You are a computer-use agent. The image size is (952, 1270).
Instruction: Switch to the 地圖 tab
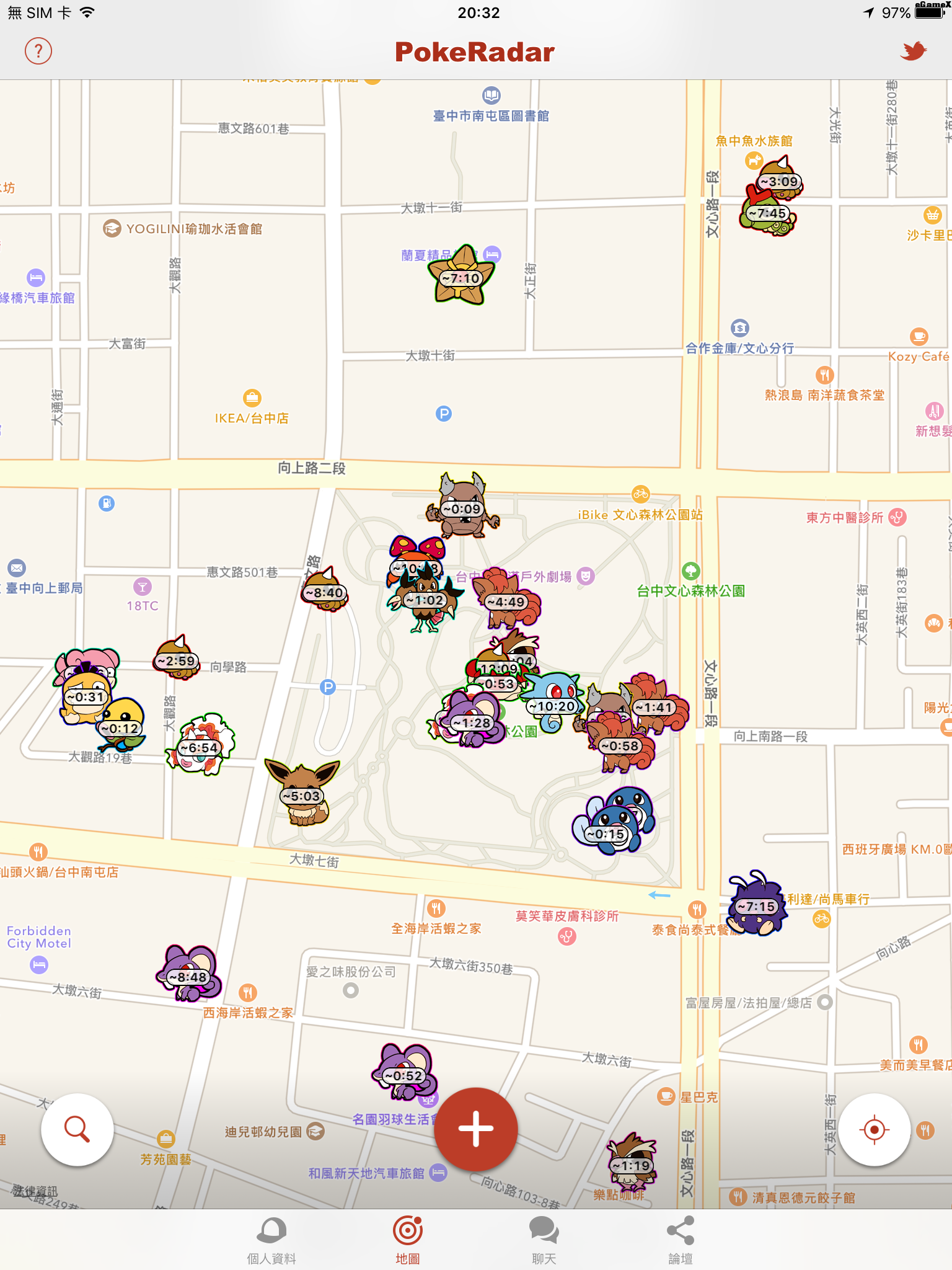click(407, 1240)
